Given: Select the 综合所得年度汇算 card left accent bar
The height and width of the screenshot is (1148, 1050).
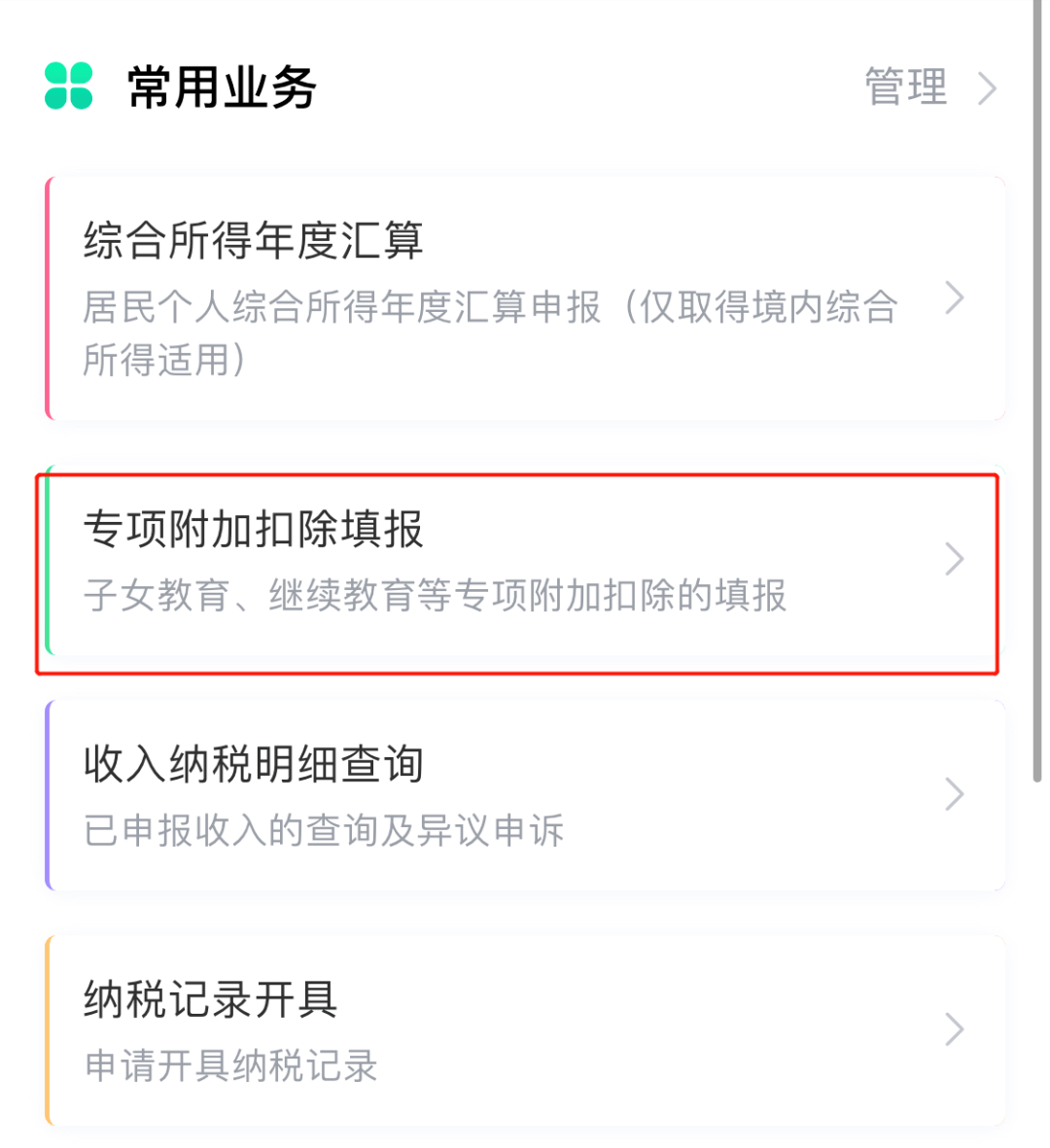Looking at the screenshot, I should click(48, 296).
